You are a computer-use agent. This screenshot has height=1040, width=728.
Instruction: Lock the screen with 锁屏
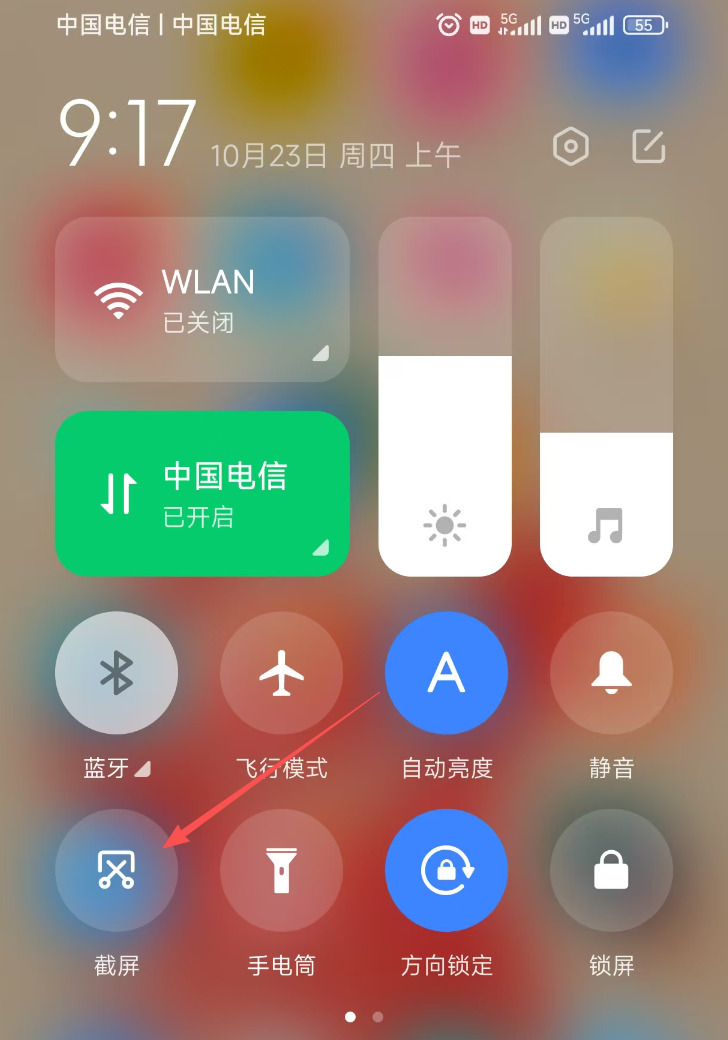coord(611,870)
